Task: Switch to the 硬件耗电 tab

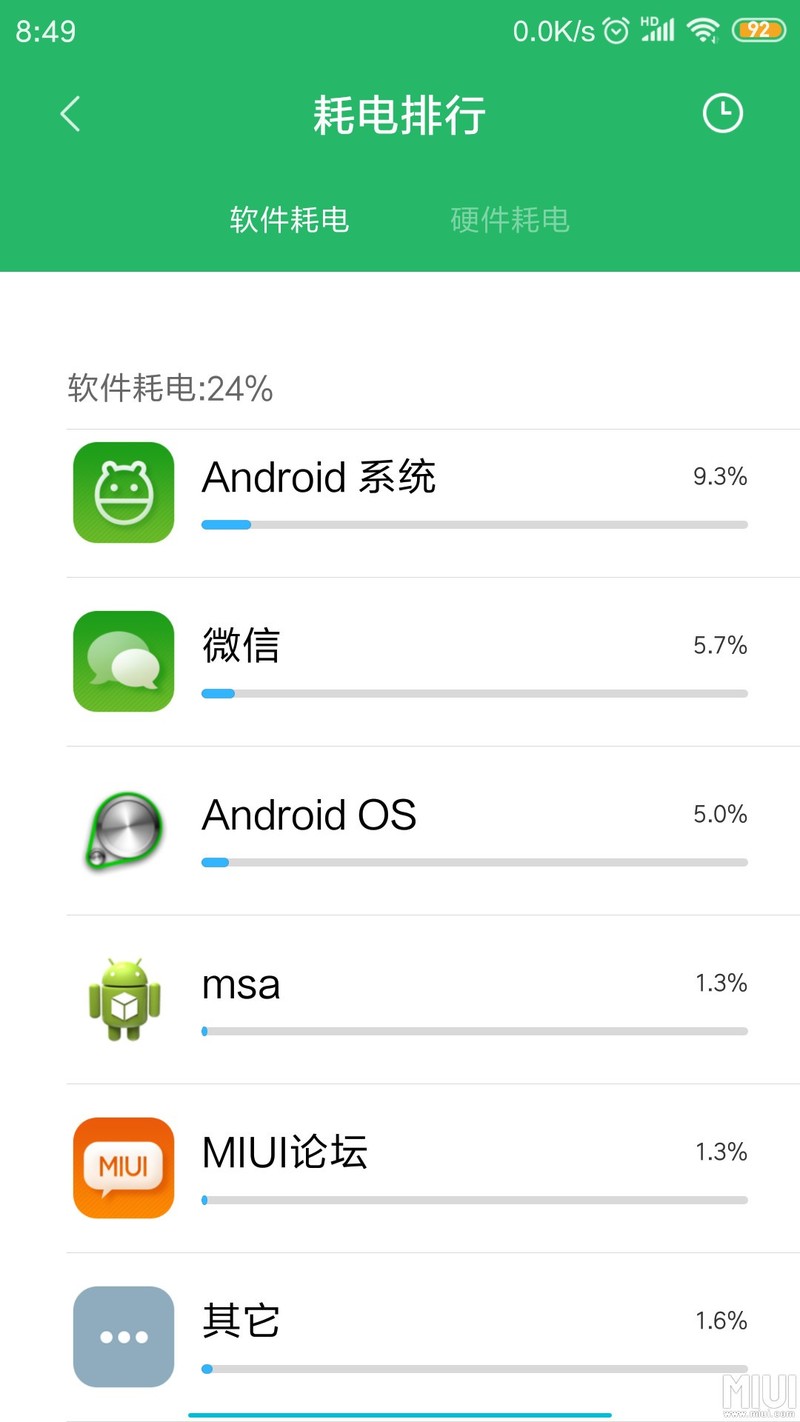Action: pyautogui.click(x=510, y=220)
